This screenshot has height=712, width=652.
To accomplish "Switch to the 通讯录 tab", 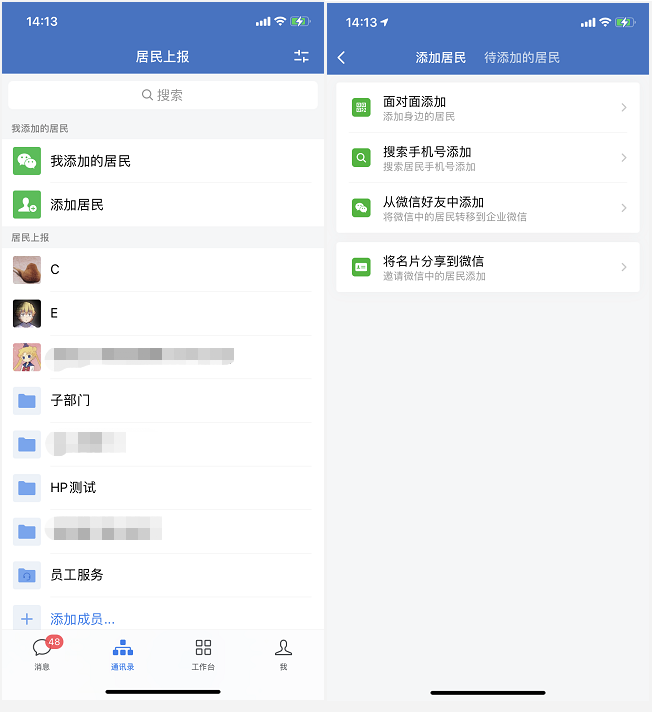I will point(123,654).
